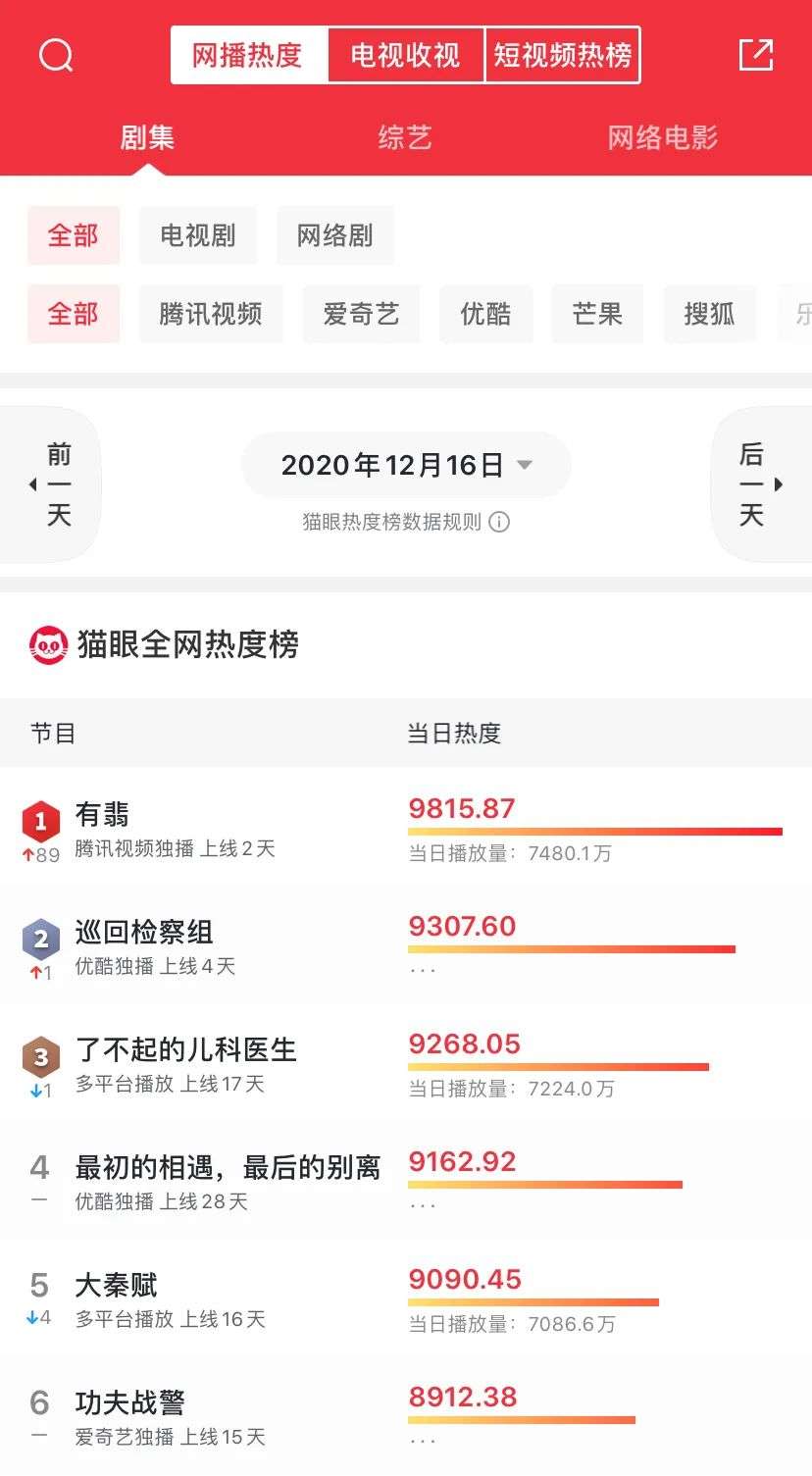The height and width of the screenshot is (1476, 812).
Task: Share this ranking page
Action: pyautogui.click(x=755, y=56)
